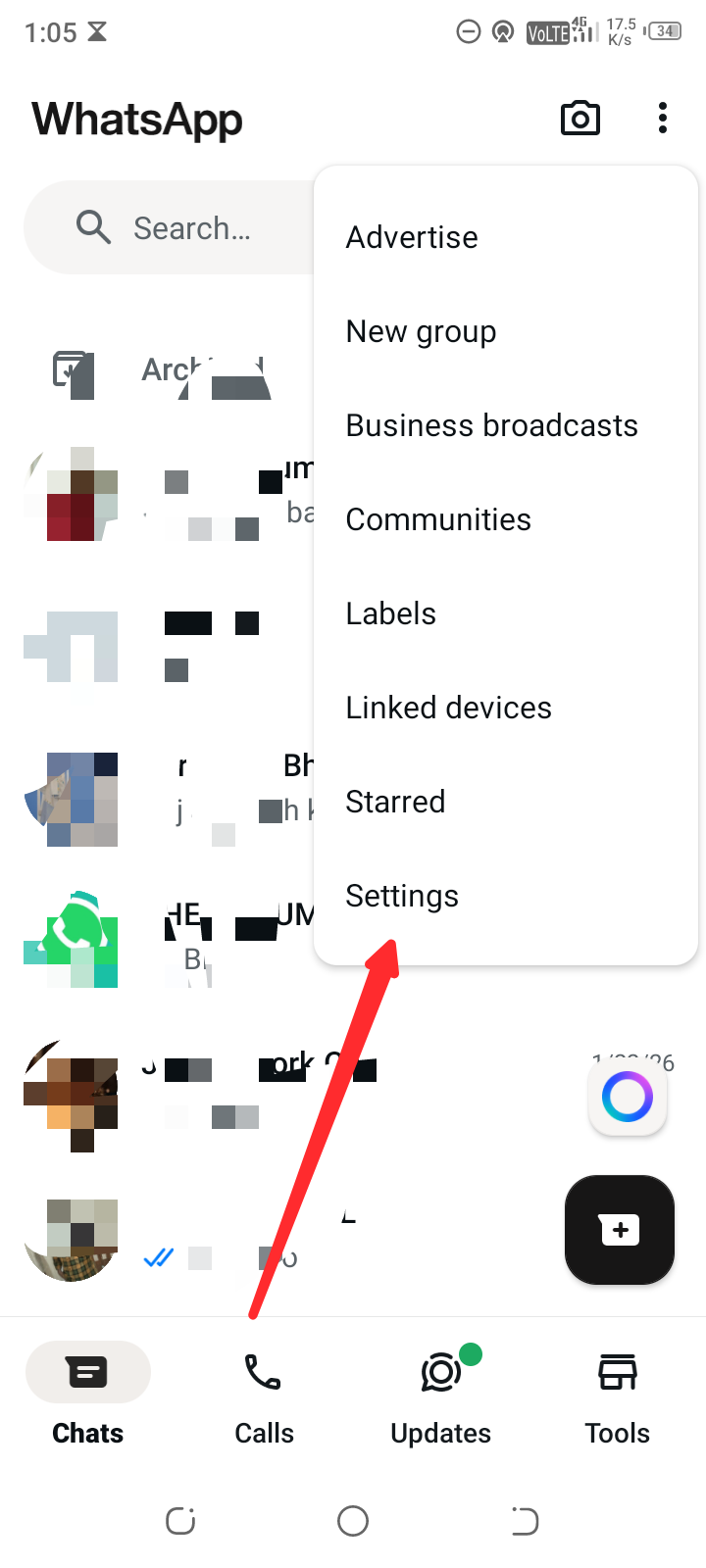Image resolution: width=706 pixels, height=1568 pixels.
Task: Open the camera icon
Action: (x=580, y=119)
